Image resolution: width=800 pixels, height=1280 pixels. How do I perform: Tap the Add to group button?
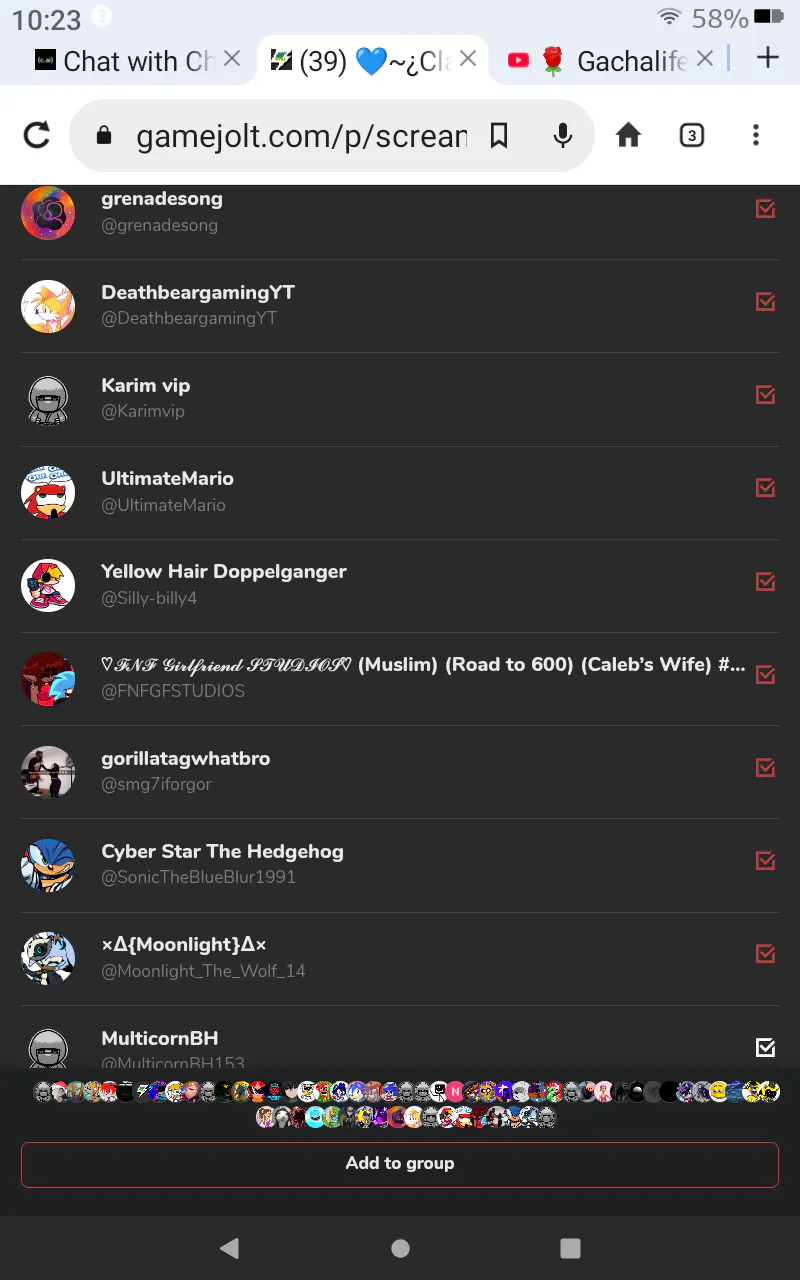[x=400, y=1164]
